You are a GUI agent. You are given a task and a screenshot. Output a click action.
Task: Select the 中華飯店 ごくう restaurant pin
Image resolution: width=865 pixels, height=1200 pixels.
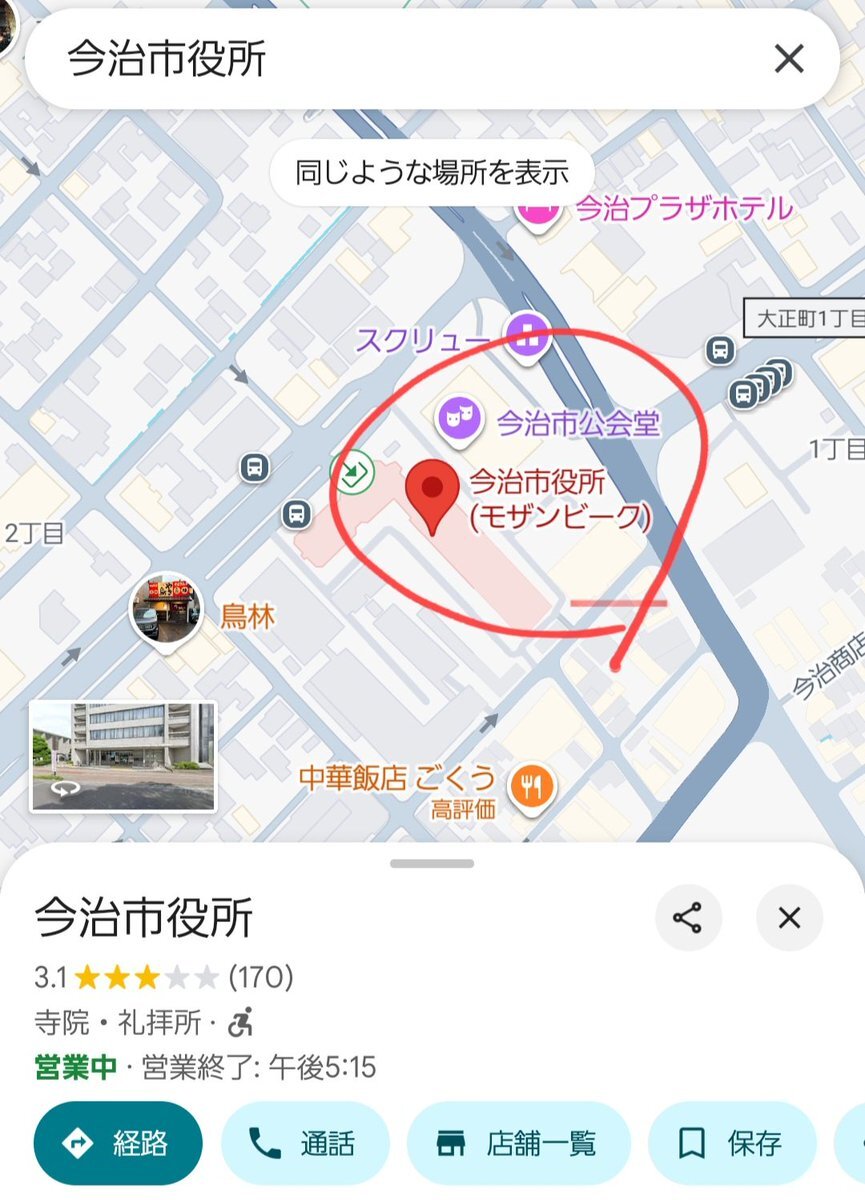[531, 786]
